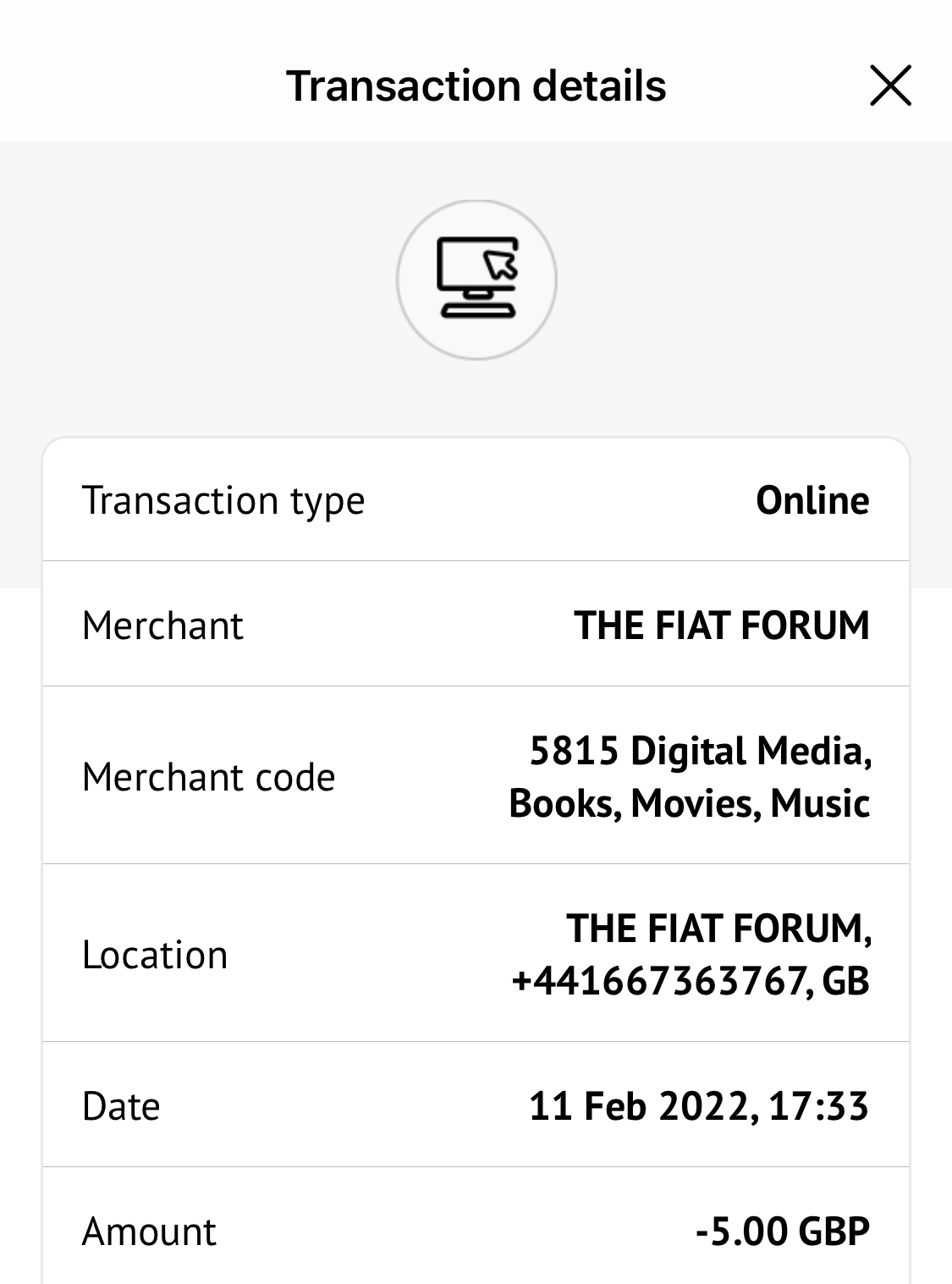Close the Transaction details screen
The height and width of the screenshot is (1284, 952).
[x=890, y=85]
